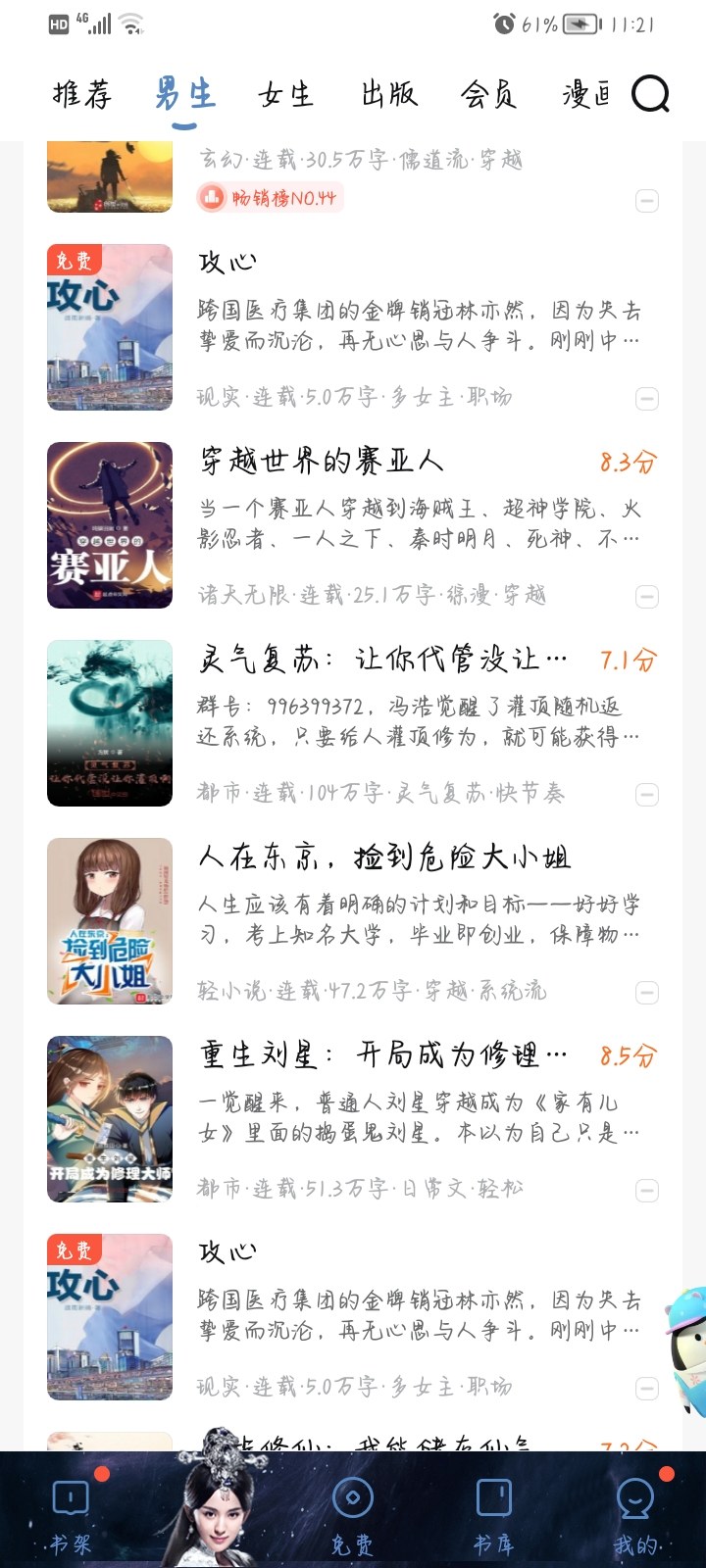Hide the 灵气复苏 recommendation
Image resolution: width=706 pixels, height=1568 pixels.
(x=647, y=795)
